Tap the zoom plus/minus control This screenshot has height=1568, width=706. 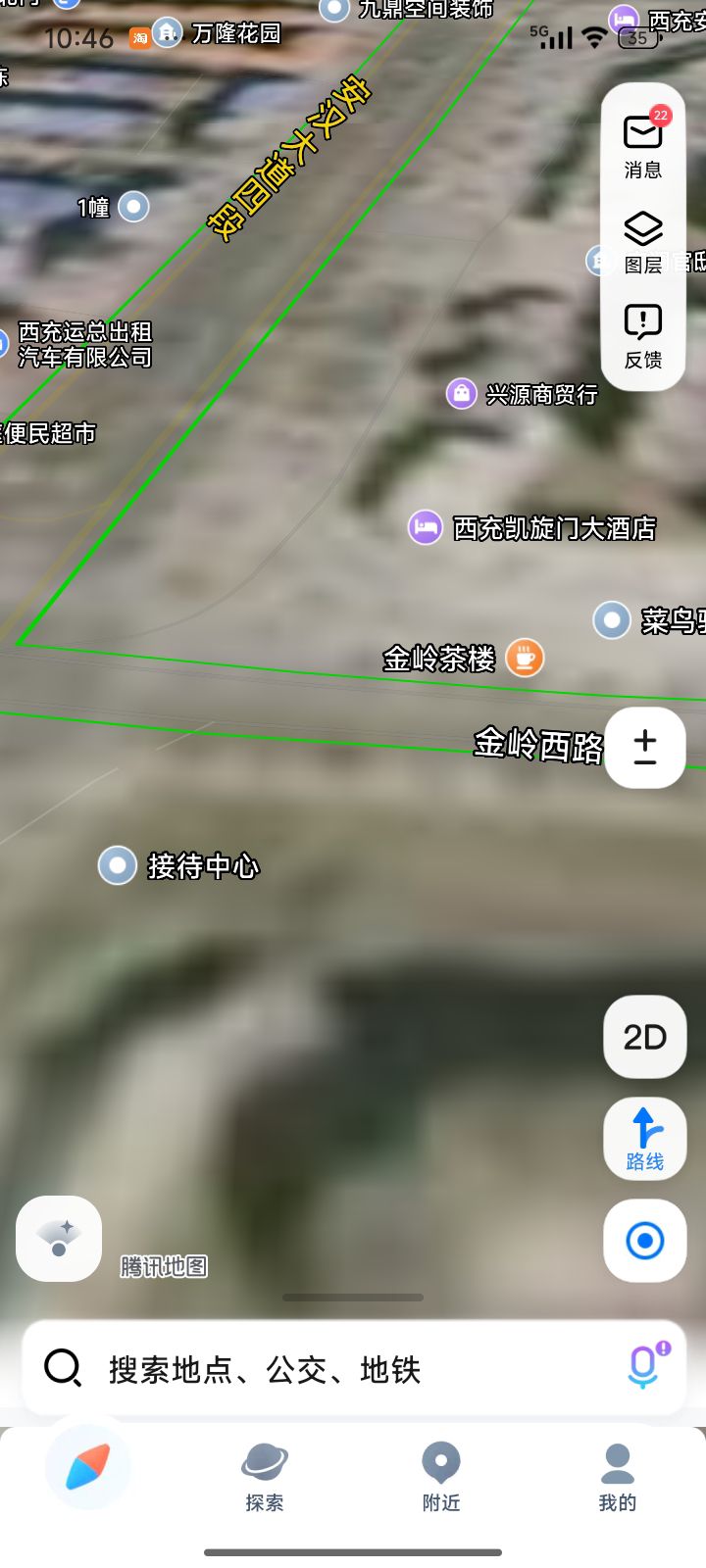point(645,748)
